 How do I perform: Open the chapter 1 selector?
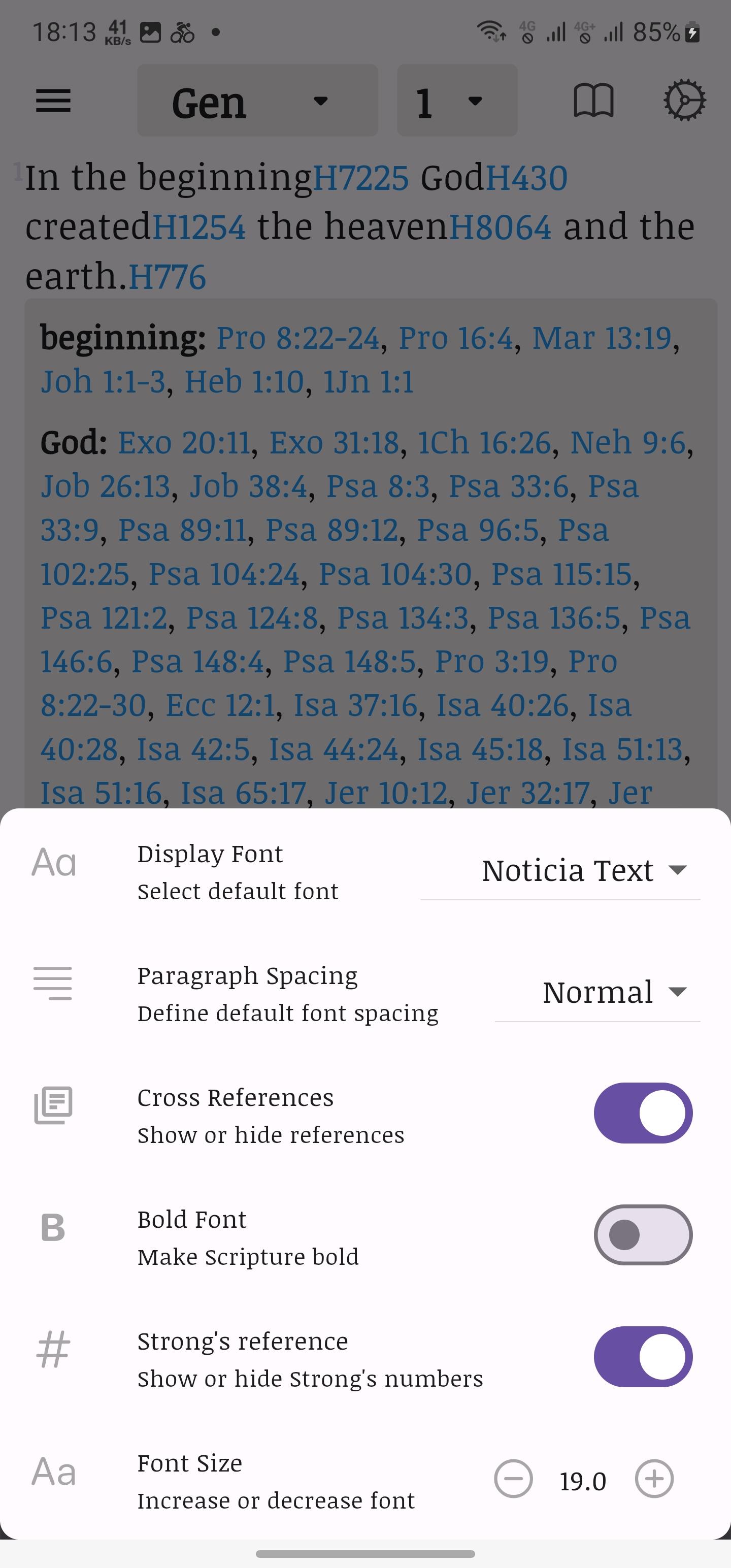coord(456,101)
